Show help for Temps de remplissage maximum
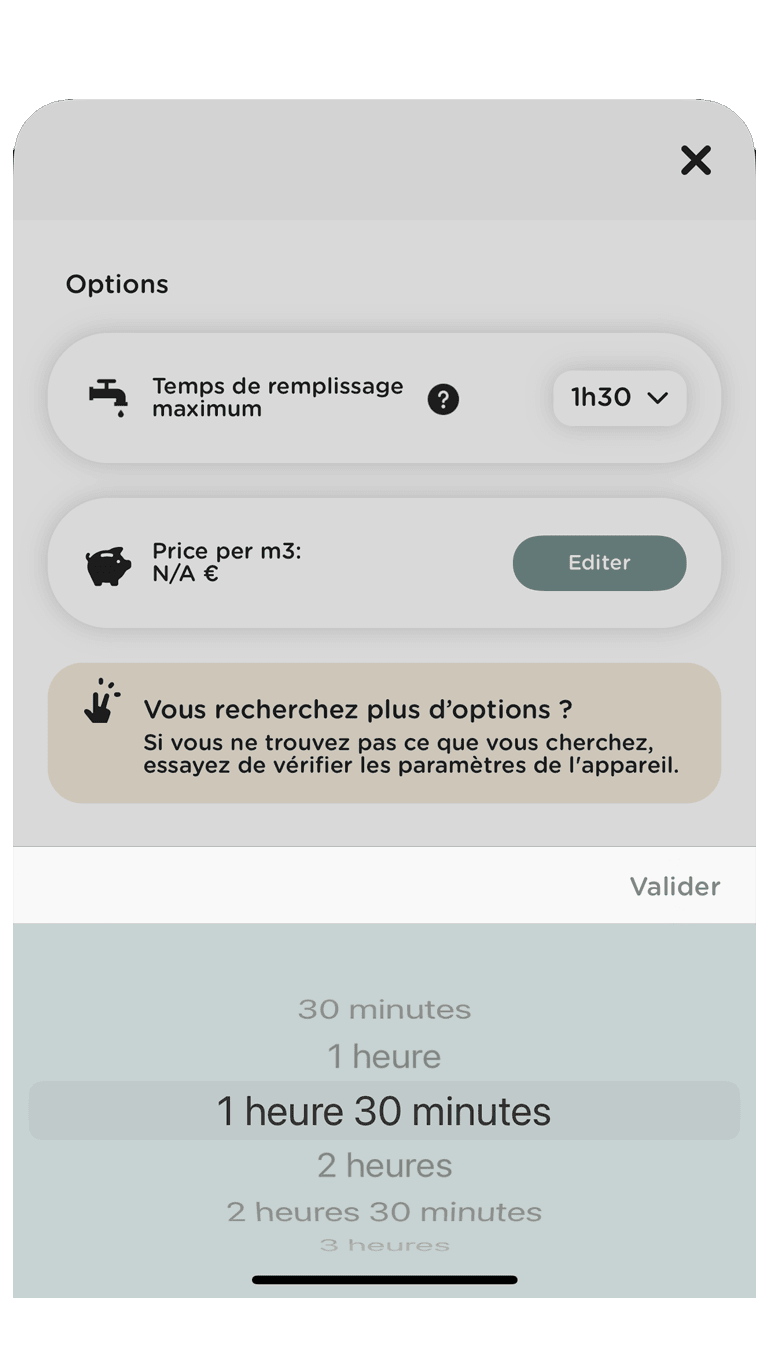The width and height of the screenshot is (768, 1366). (443, 399)
